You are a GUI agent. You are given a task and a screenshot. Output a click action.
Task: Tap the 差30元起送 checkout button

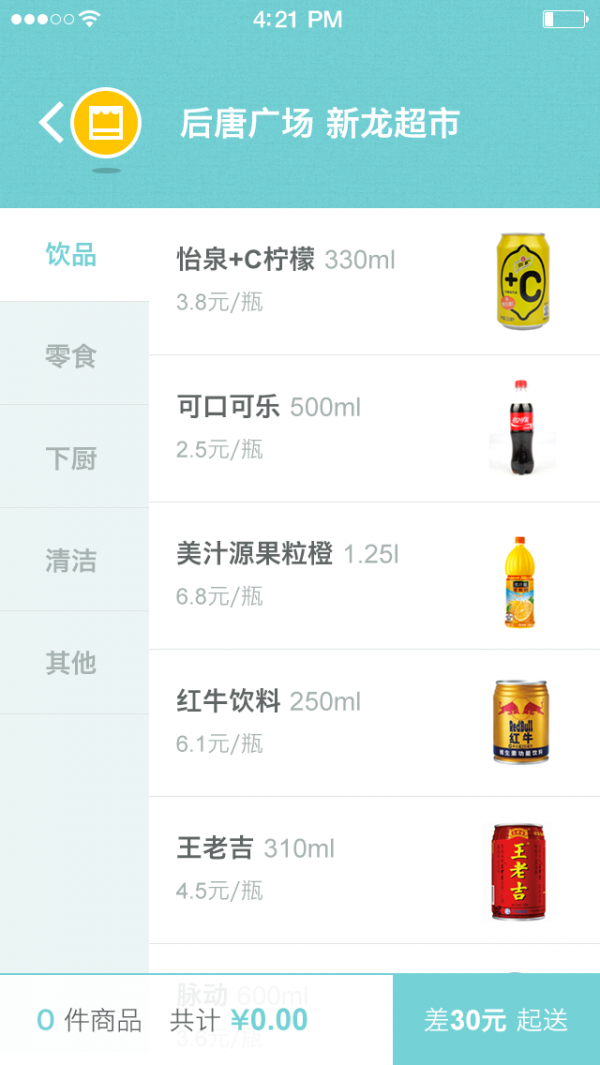click(496, 1020)
